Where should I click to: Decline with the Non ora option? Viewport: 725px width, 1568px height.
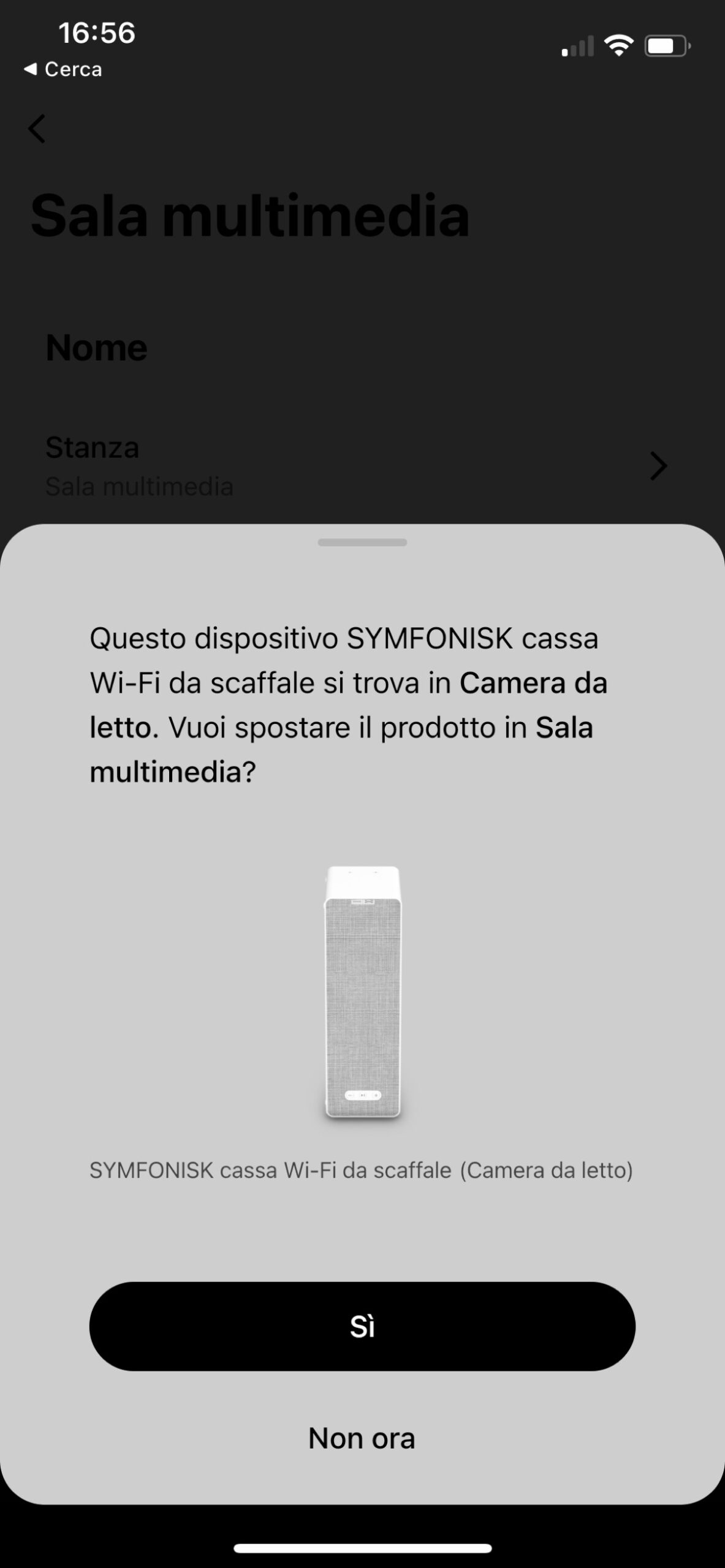click(362, 1438)
